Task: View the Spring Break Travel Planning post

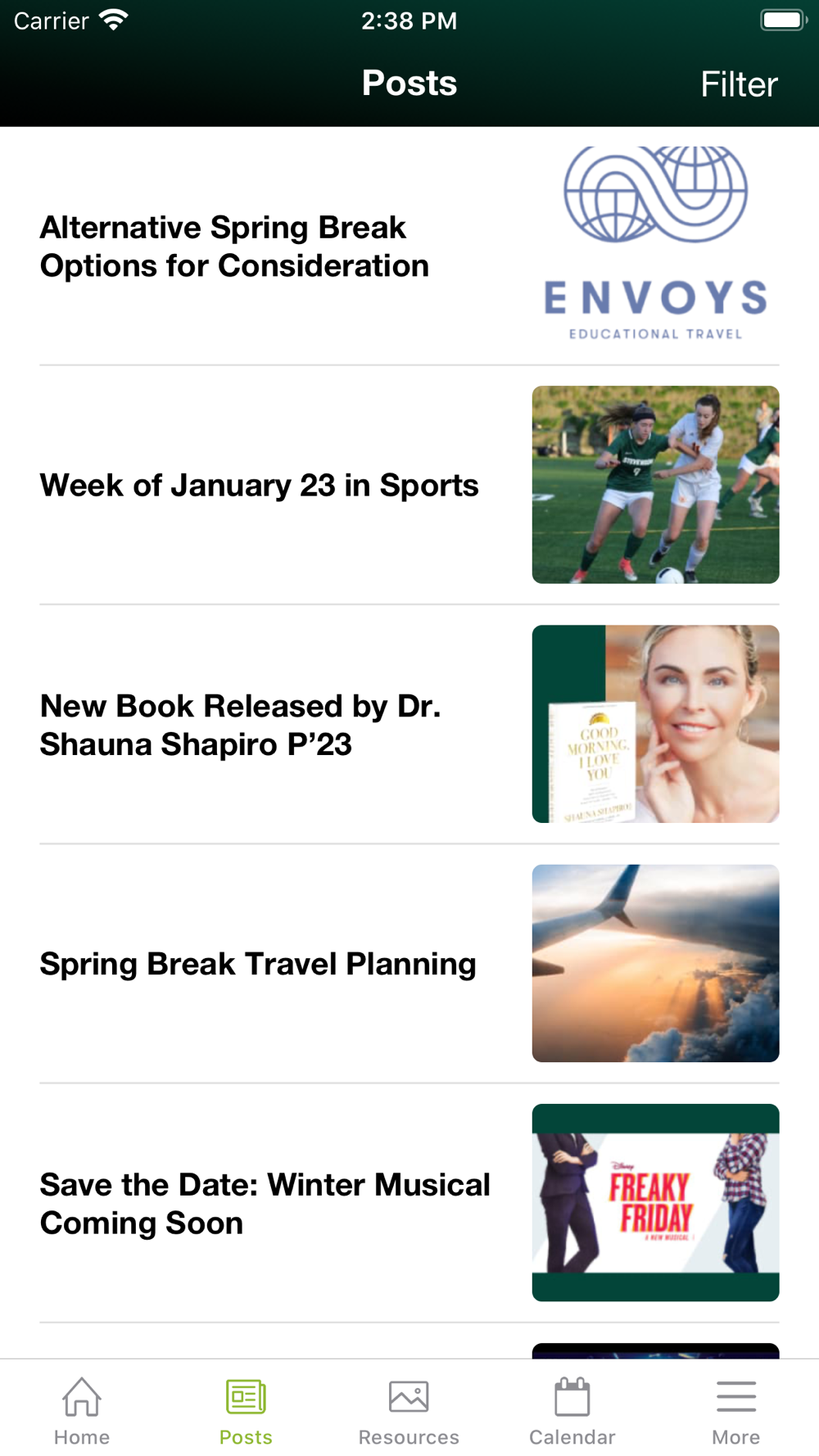Action: coord(258,964)
